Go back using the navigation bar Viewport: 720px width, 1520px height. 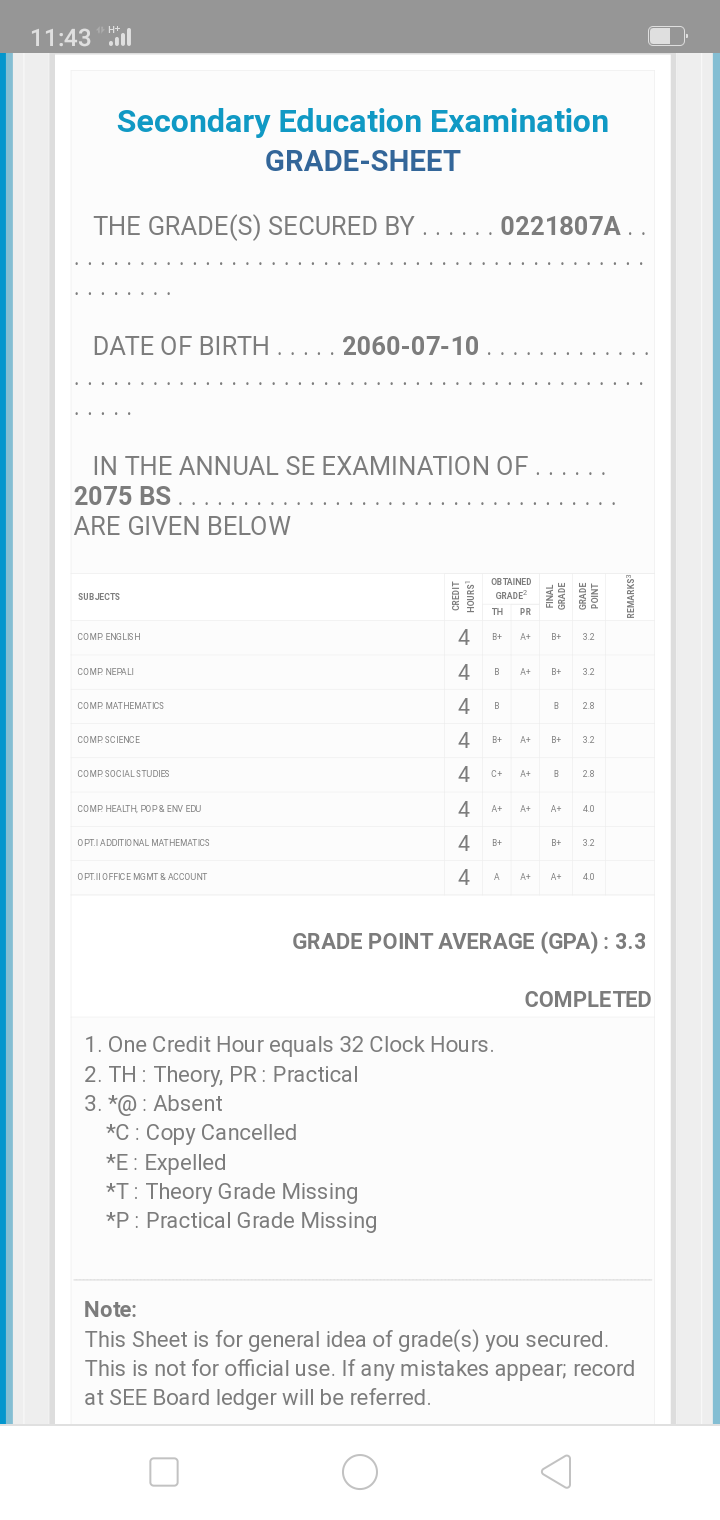556,1471
